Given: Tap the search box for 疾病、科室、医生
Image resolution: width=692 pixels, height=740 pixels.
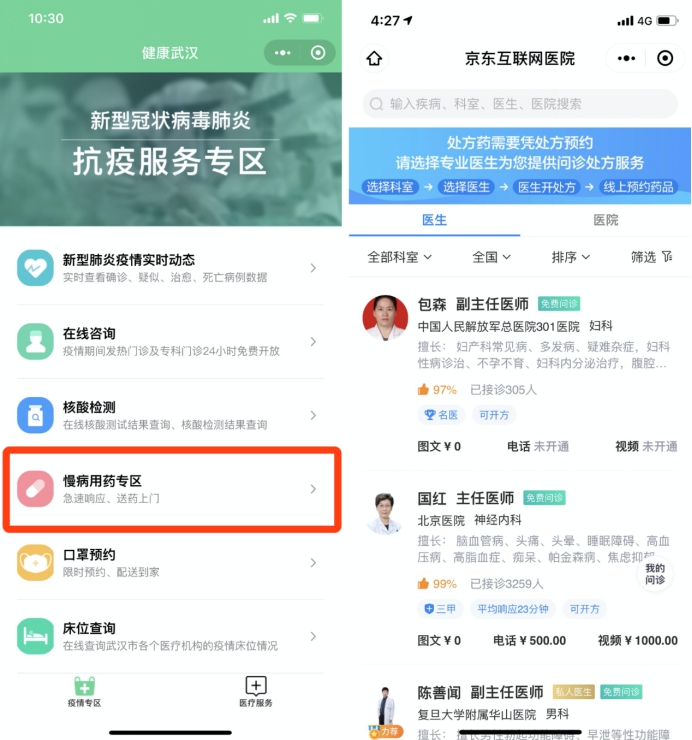Looking at the screenshot, I should [x=520, y=104].
